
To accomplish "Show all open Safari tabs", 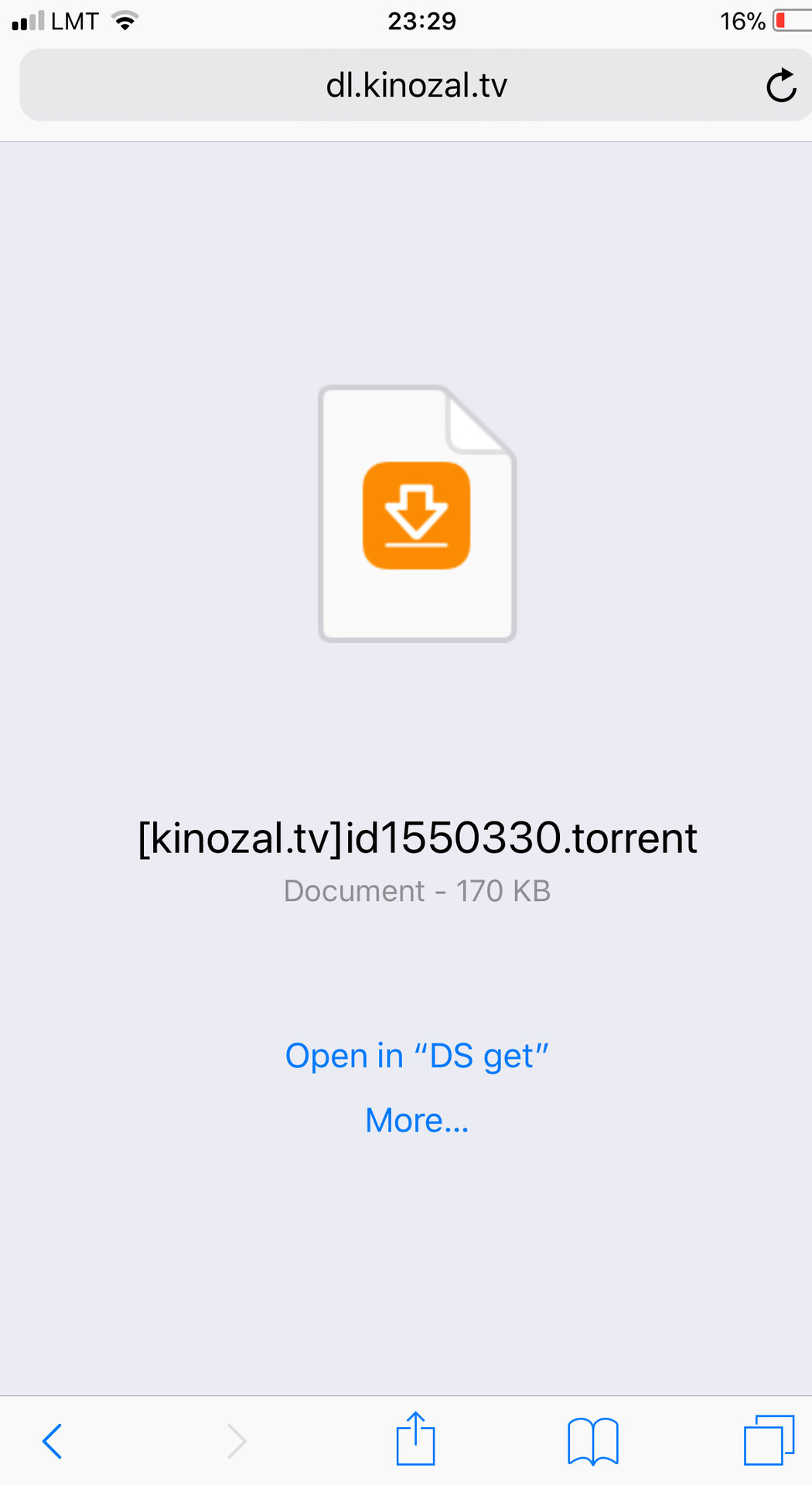I will (769, 1439).
